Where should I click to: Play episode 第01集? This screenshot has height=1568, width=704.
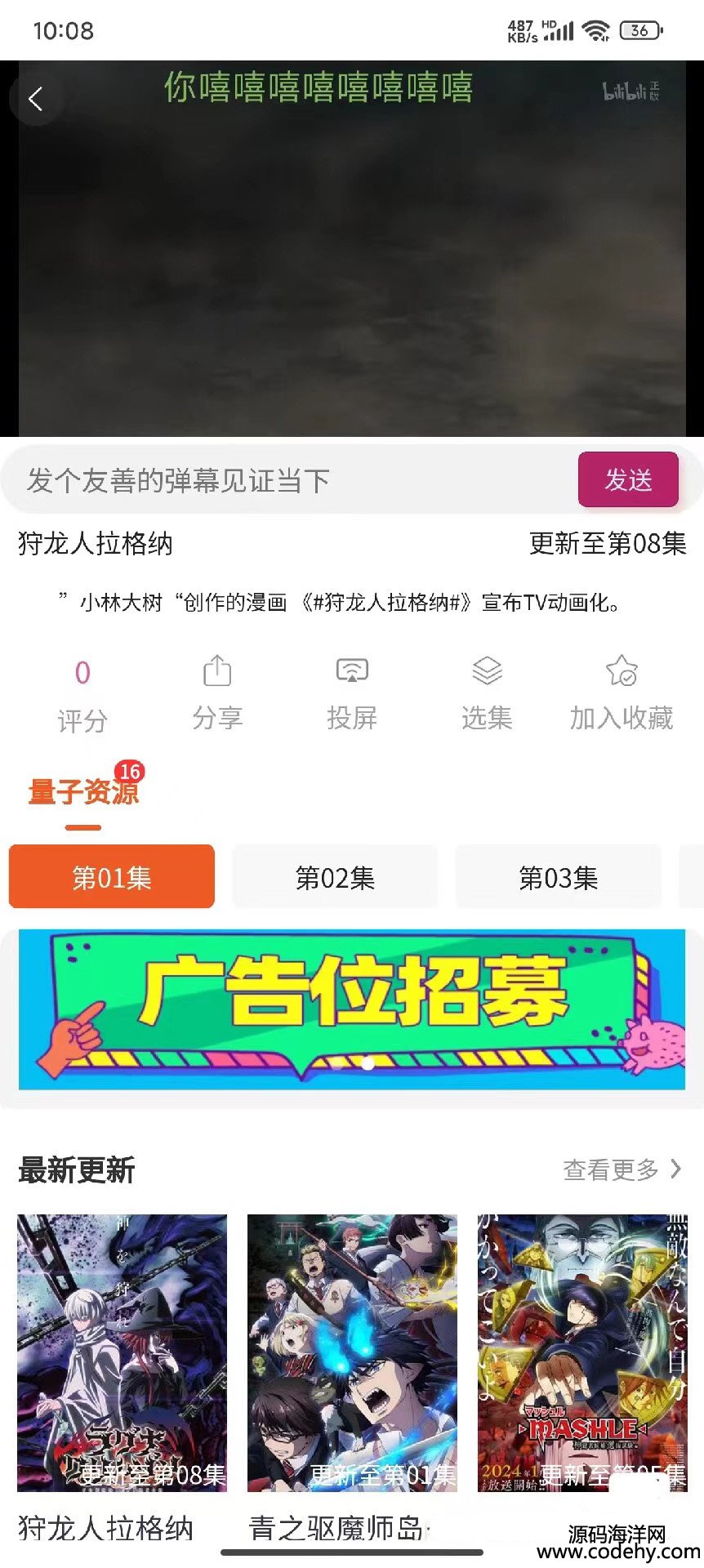(x=112, y=877)
